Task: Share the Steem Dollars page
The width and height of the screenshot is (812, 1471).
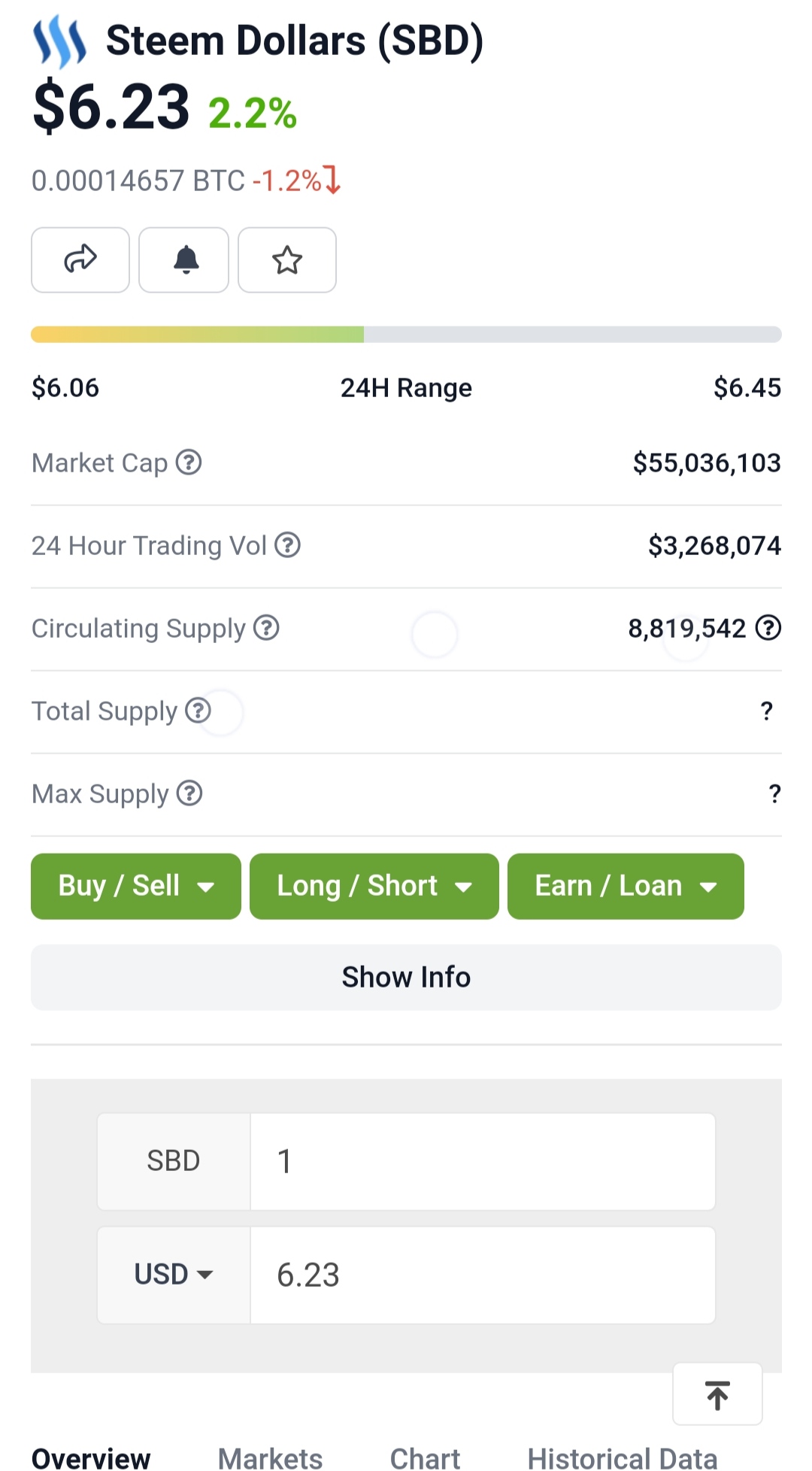Action: [x=80, y=259]
